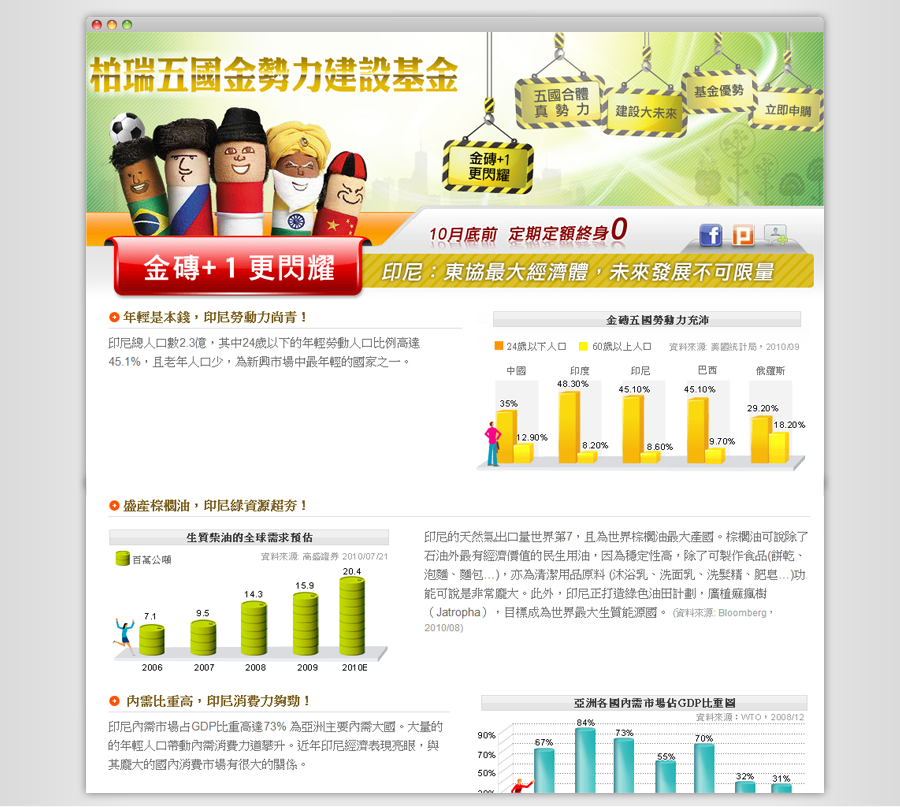Select the 立即申購 sign
The width and height of the screenshot is (900, 807).
coord(787,111)
